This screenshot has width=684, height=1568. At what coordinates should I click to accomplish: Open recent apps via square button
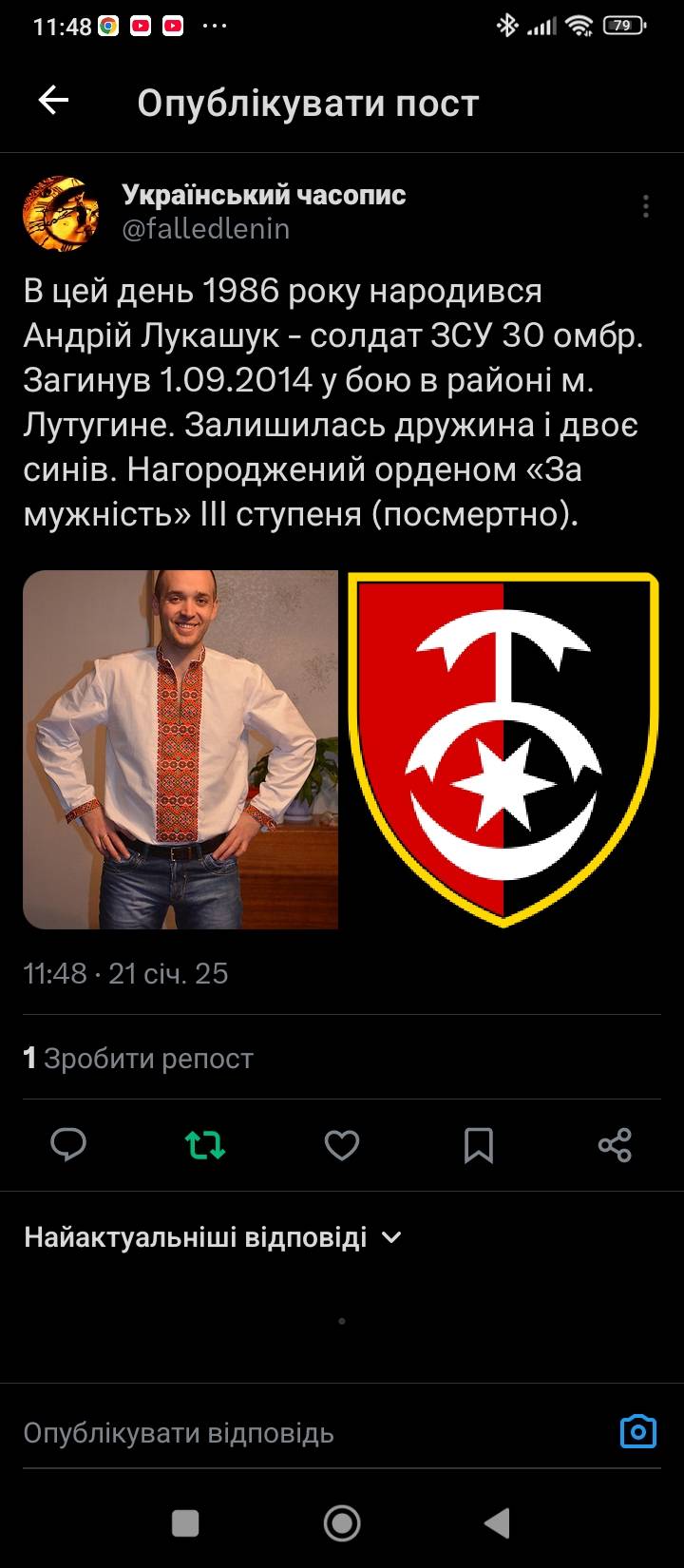(x=185, y=1523)
